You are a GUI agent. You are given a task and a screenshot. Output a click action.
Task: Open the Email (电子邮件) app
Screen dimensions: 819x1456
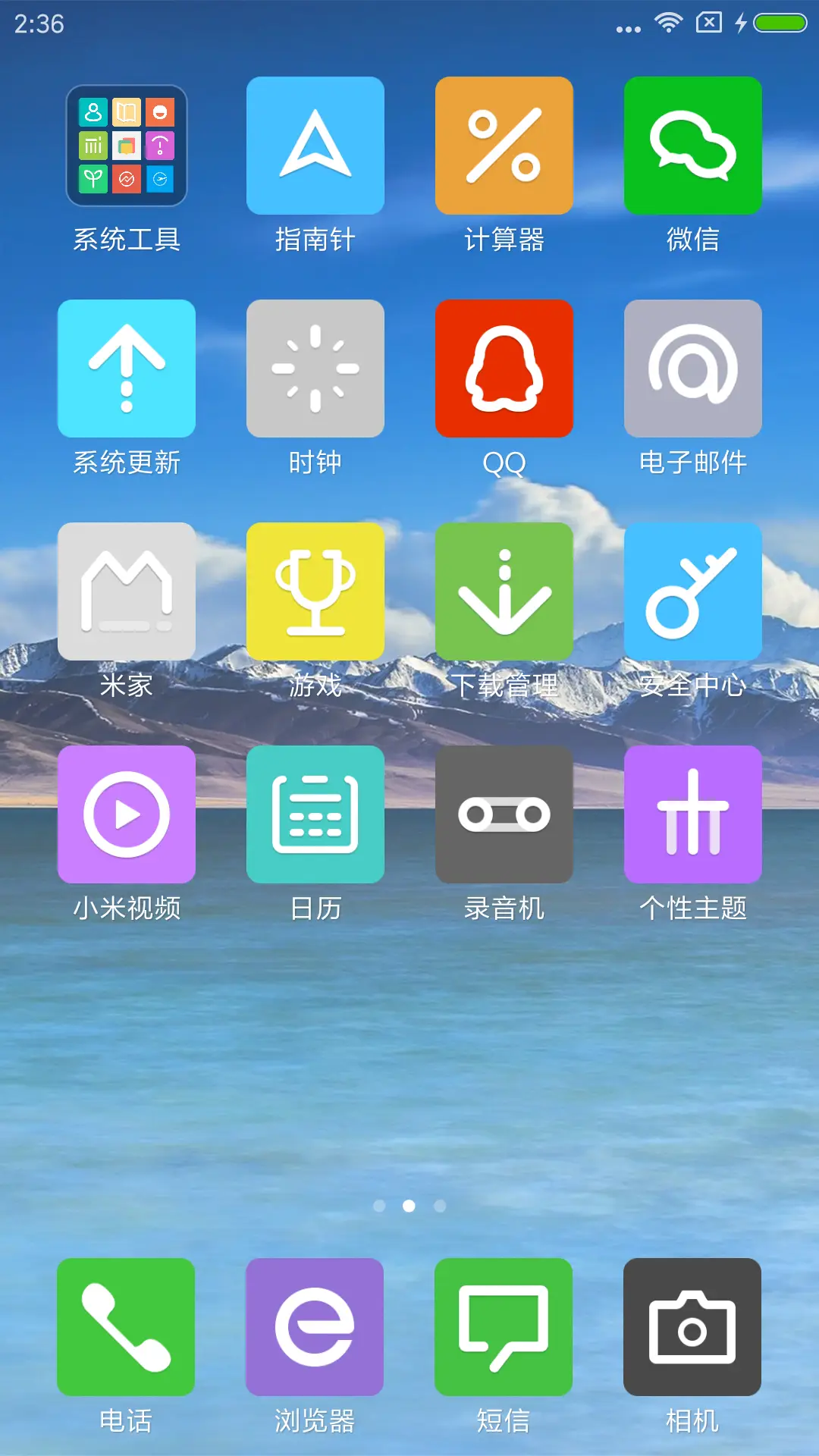coord(692,368)
